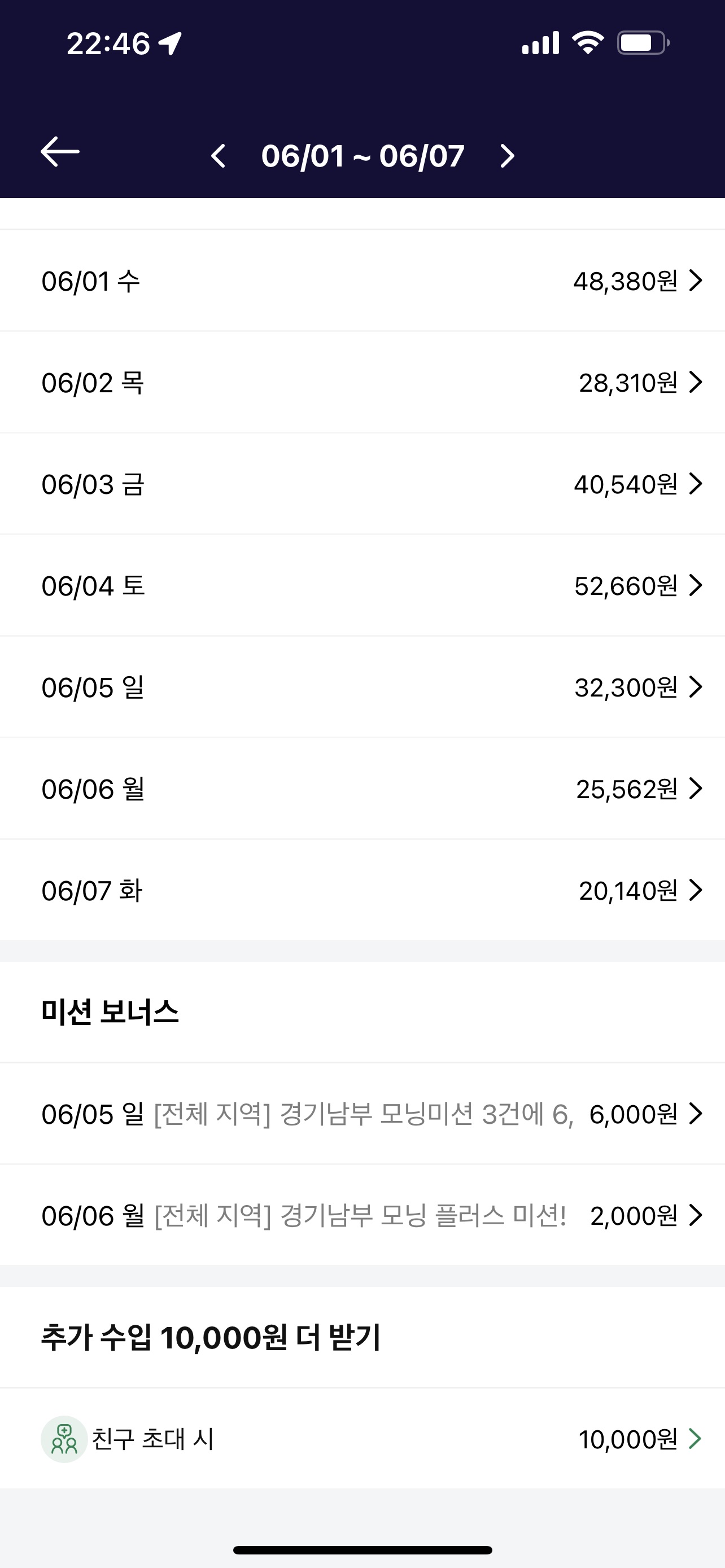Open the 06/03 금 earnings row
The image size is (725, 1568).
coord(362,484)
